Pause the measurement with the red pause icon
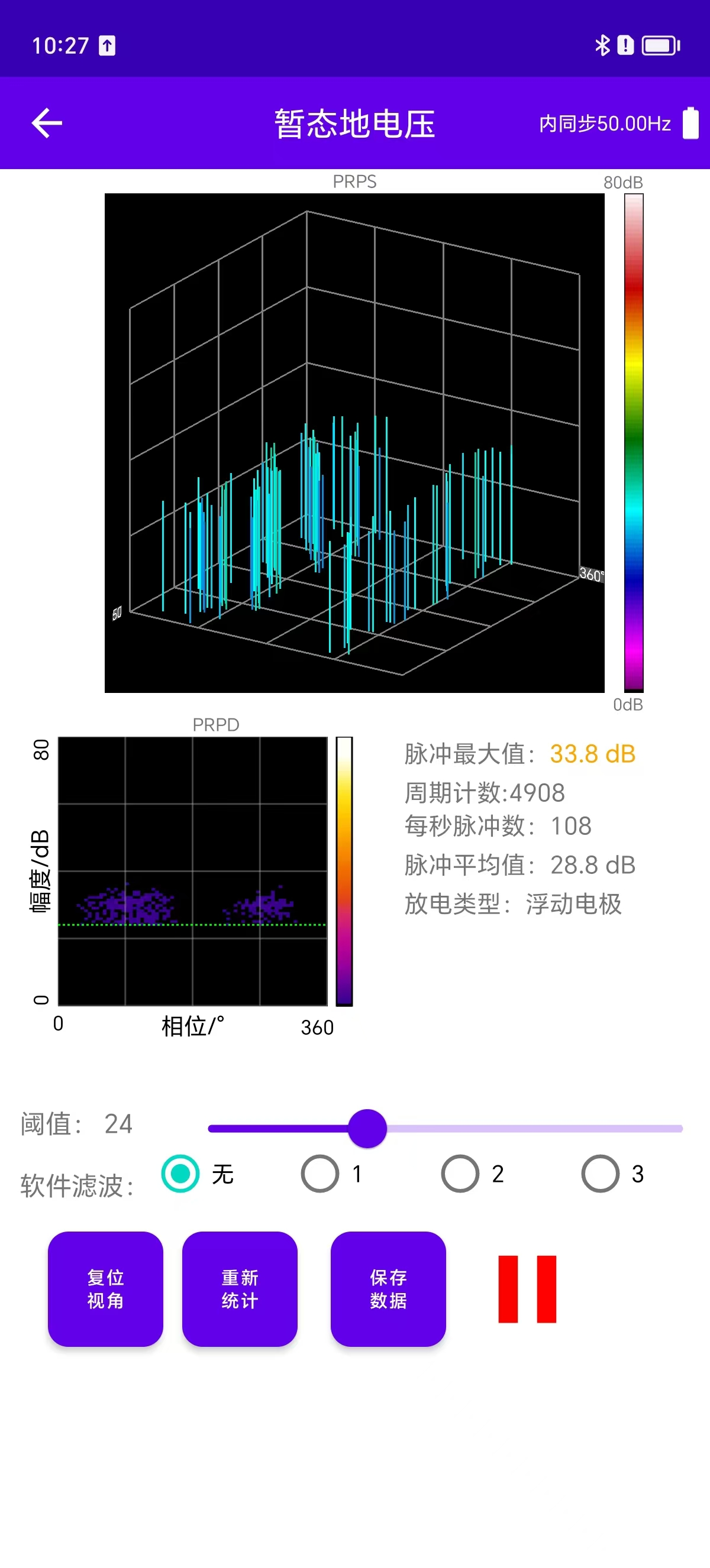 tap(527, 1288)
